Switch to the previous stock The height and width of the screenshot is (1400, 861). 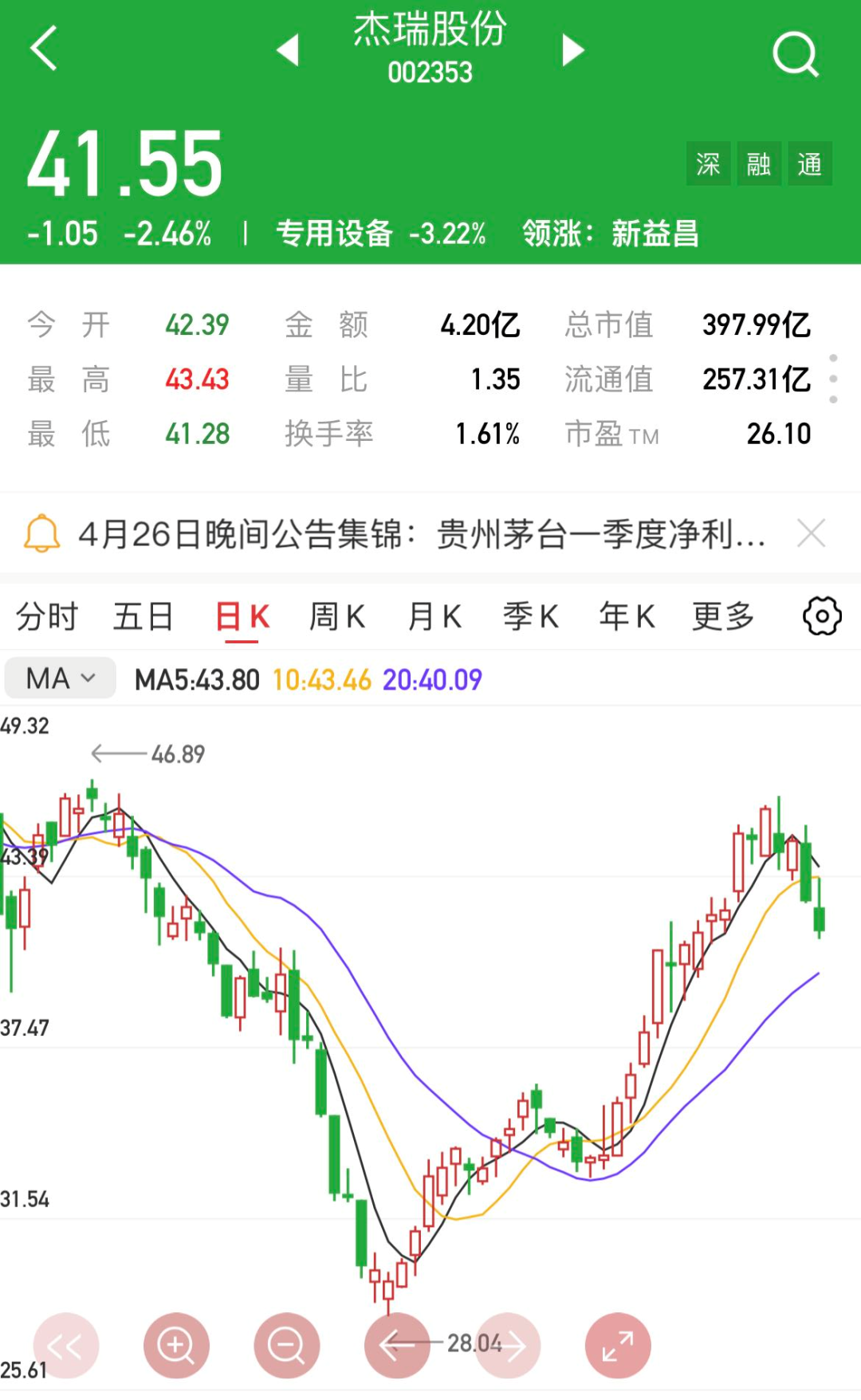[x=287, y=50]
